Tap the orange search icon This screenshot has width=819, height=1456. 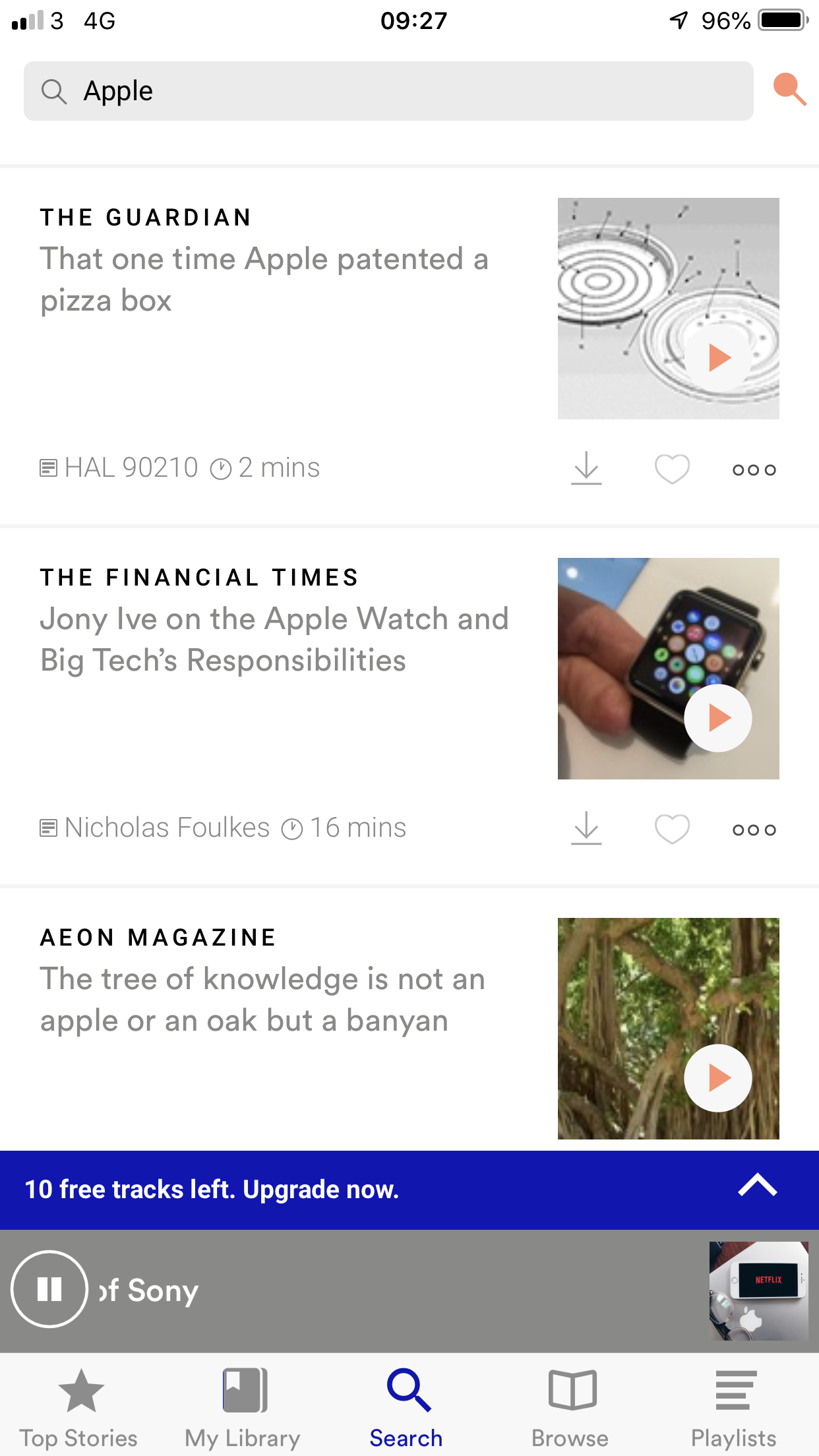(789, 90)
